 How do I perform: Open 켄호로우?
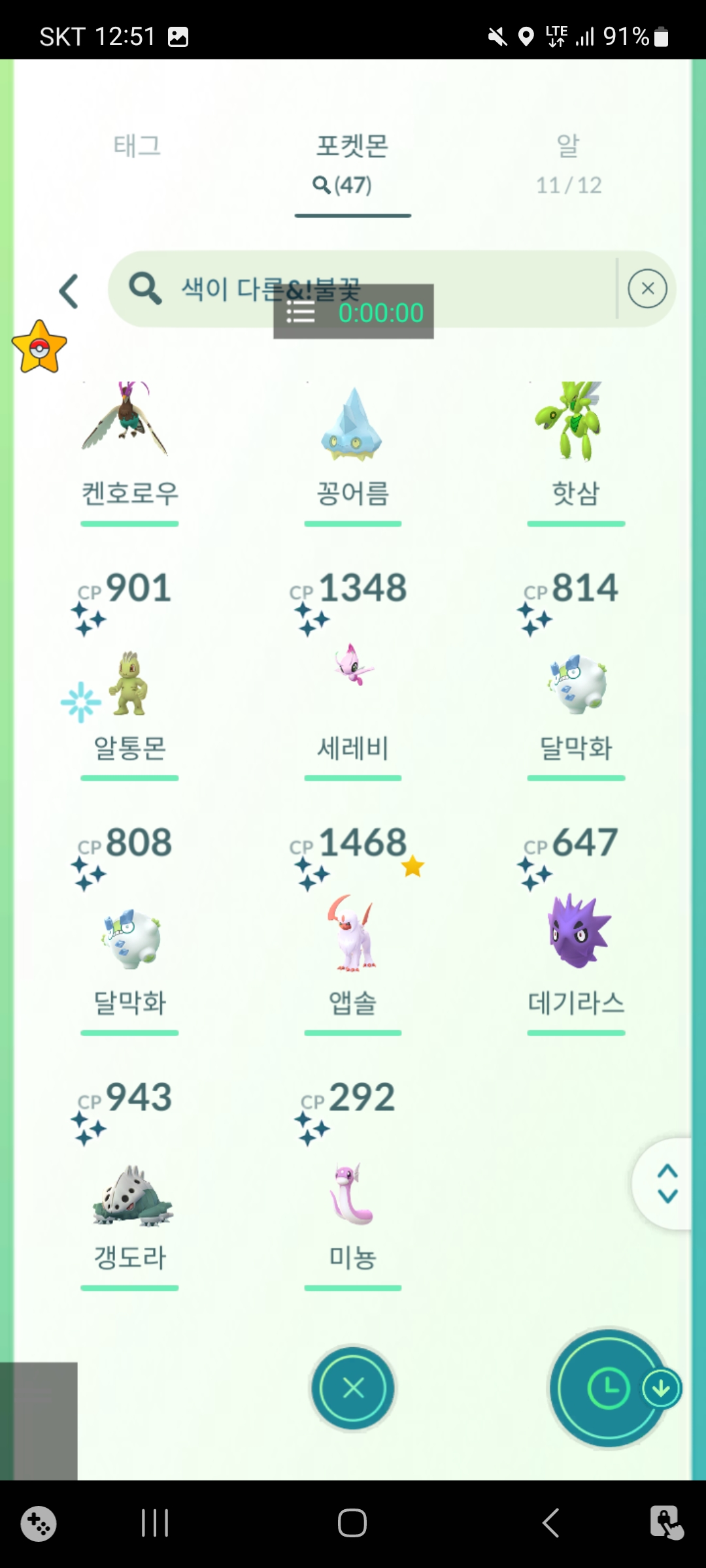pyautogui.click(x=129, y=444)
